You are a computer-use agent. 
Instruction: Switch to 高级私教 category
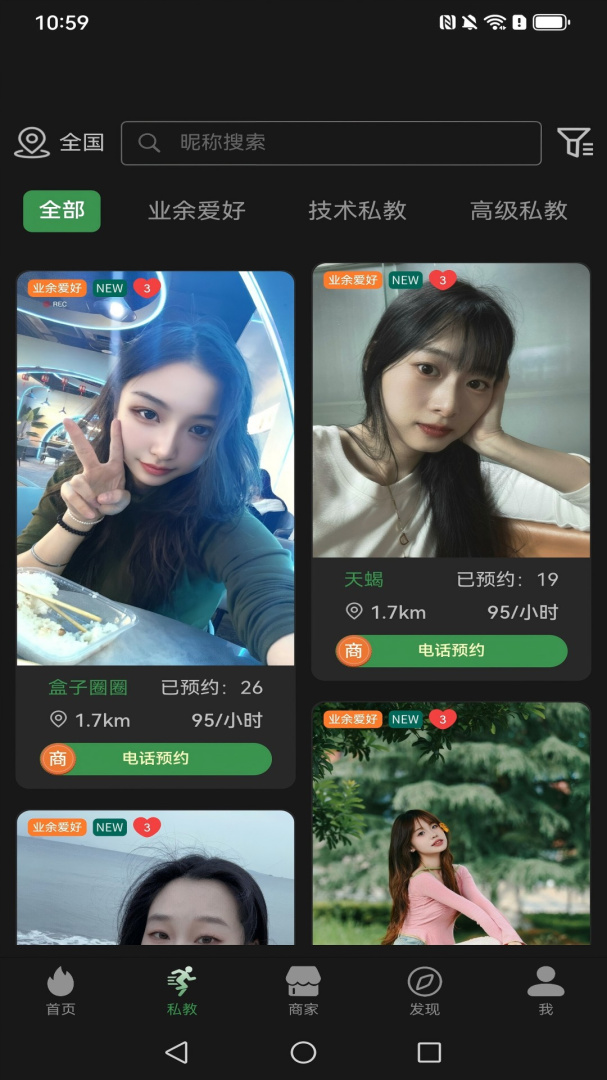[x=518, y=211]
